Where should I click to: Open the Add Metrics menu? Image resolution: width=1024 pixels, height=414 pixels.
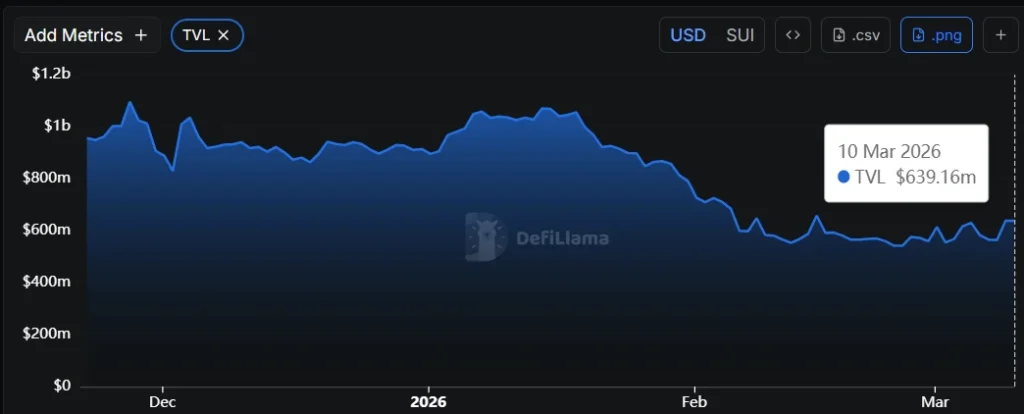point(86,35)
